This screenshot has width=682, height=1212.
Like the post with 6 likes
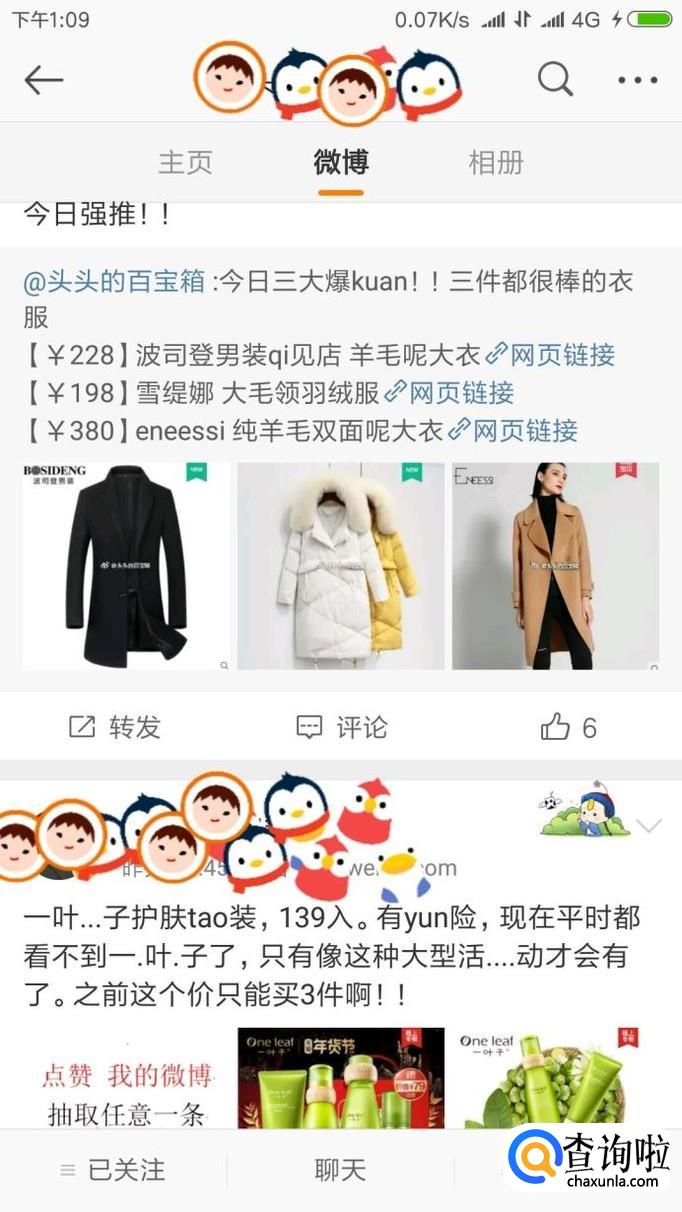568,727
